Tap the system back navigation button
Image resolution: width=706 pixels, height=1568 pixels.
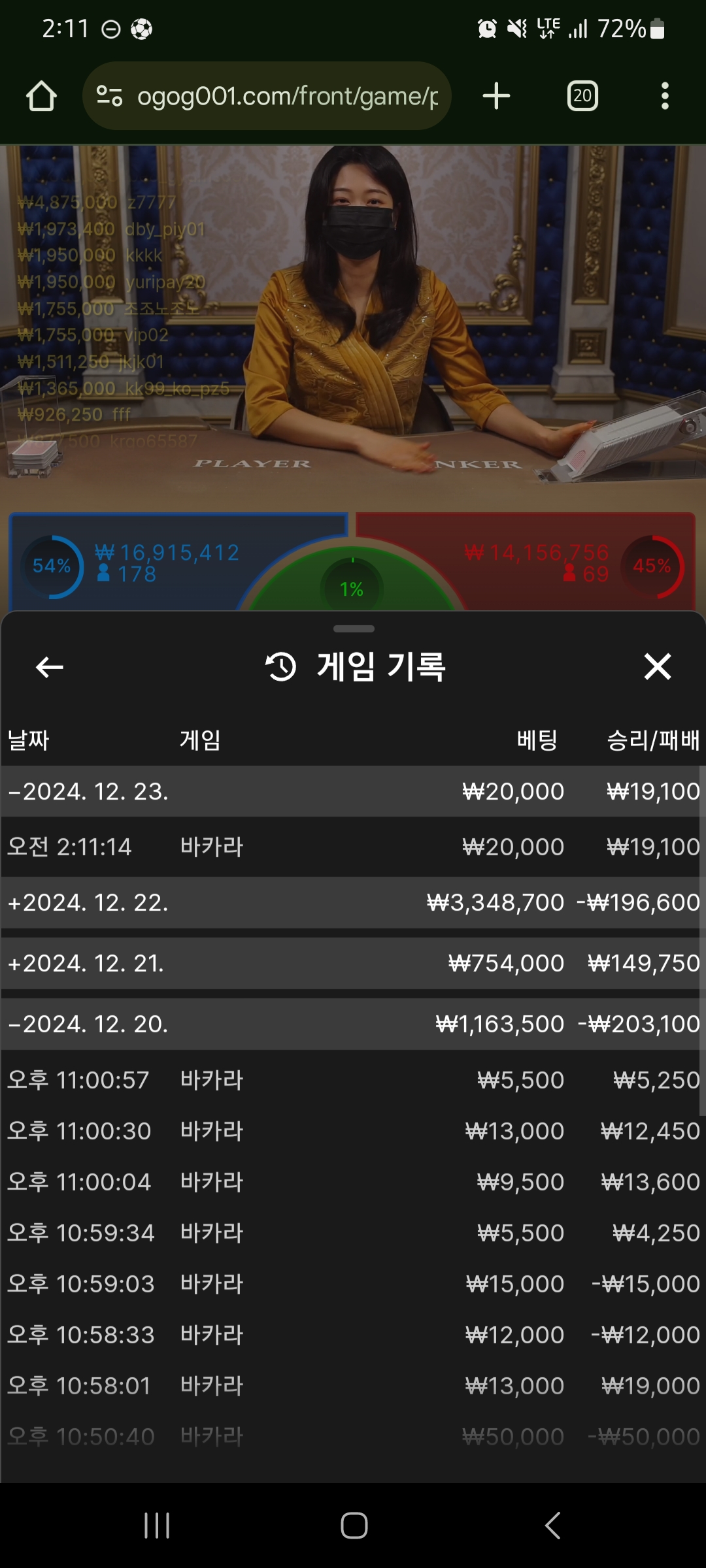point(552,1526)
